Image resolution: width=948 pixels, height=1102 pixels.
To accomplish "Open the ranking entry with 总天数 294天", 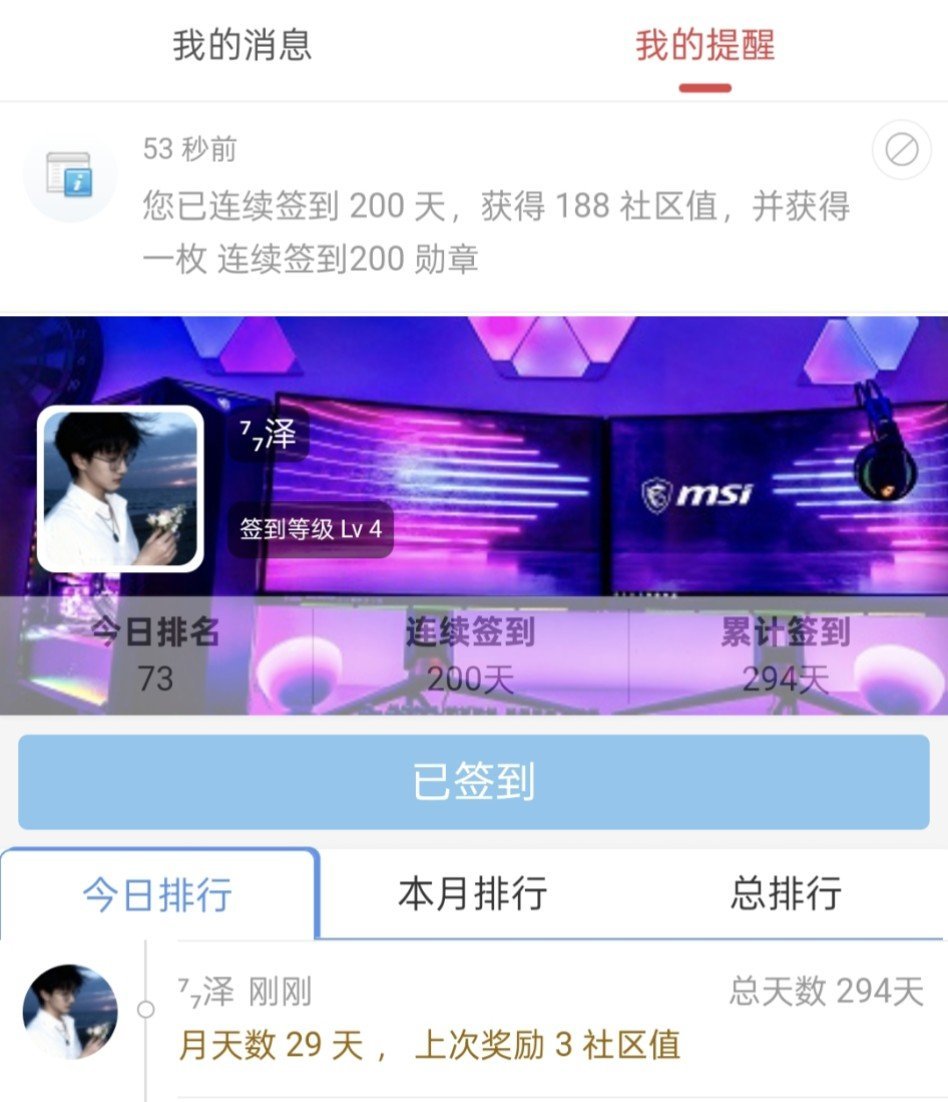I will (550, 1018).
